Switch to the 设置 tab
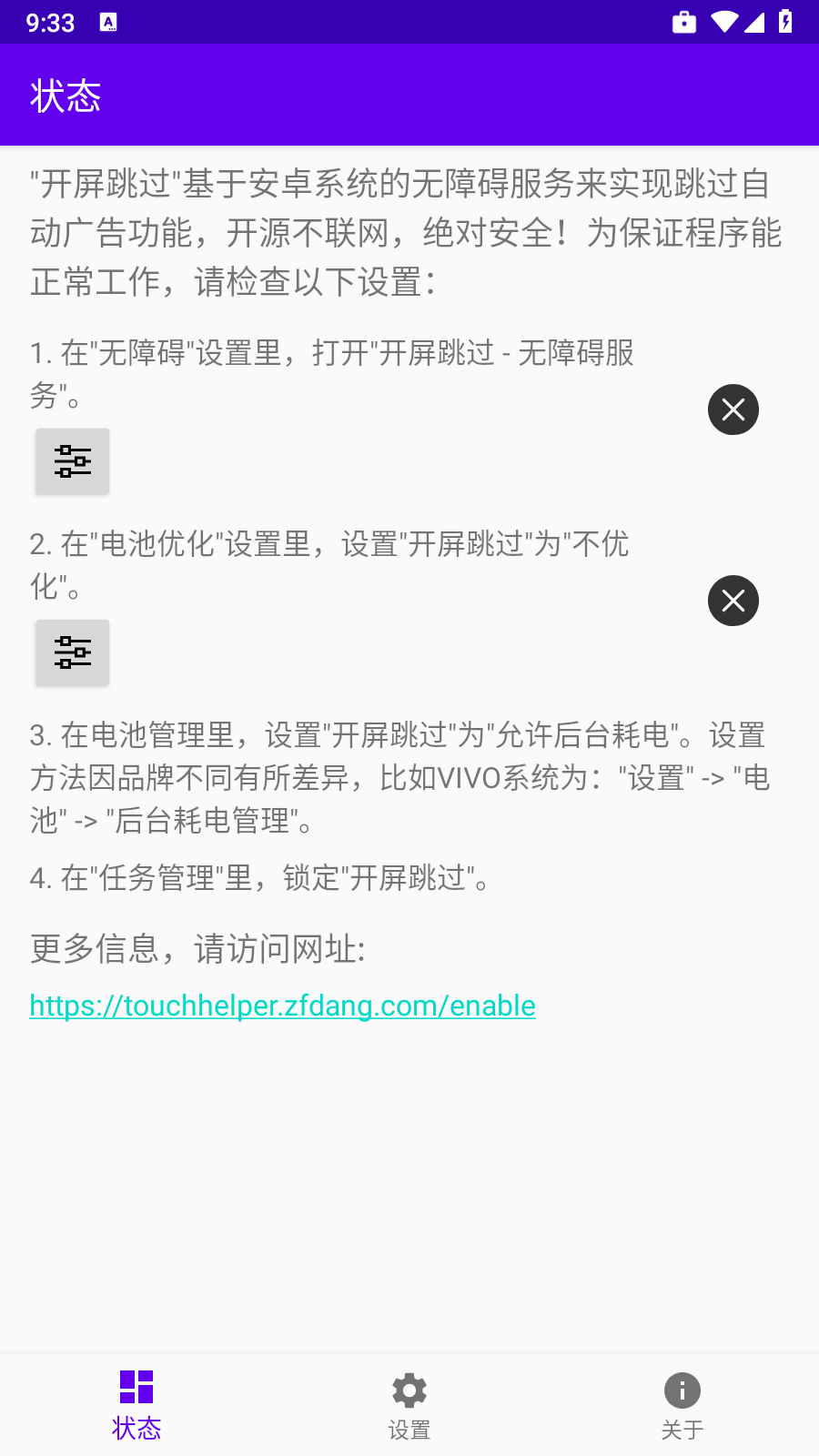 coord(409,1404)
